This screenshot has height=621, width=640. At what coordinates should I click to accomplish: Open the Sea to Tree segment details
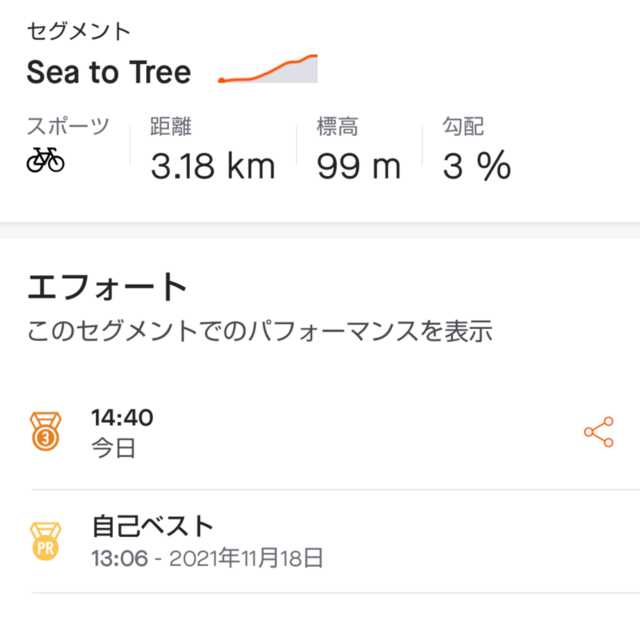(108, 72)
